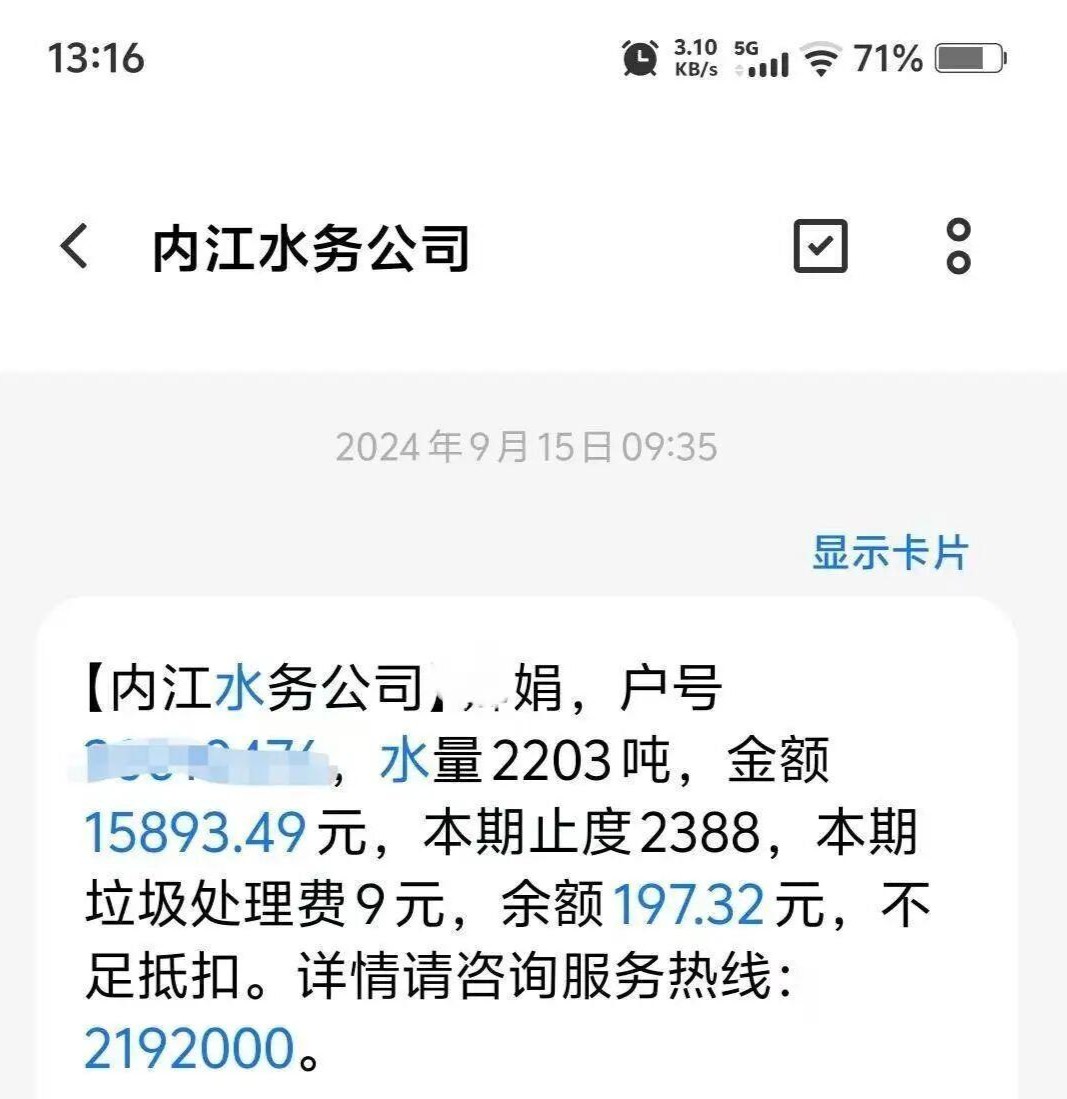The width and height of the screenshot is (1067, 1099).
Task: Tap the highlighted balance 197.32
Action: point(687,906)
